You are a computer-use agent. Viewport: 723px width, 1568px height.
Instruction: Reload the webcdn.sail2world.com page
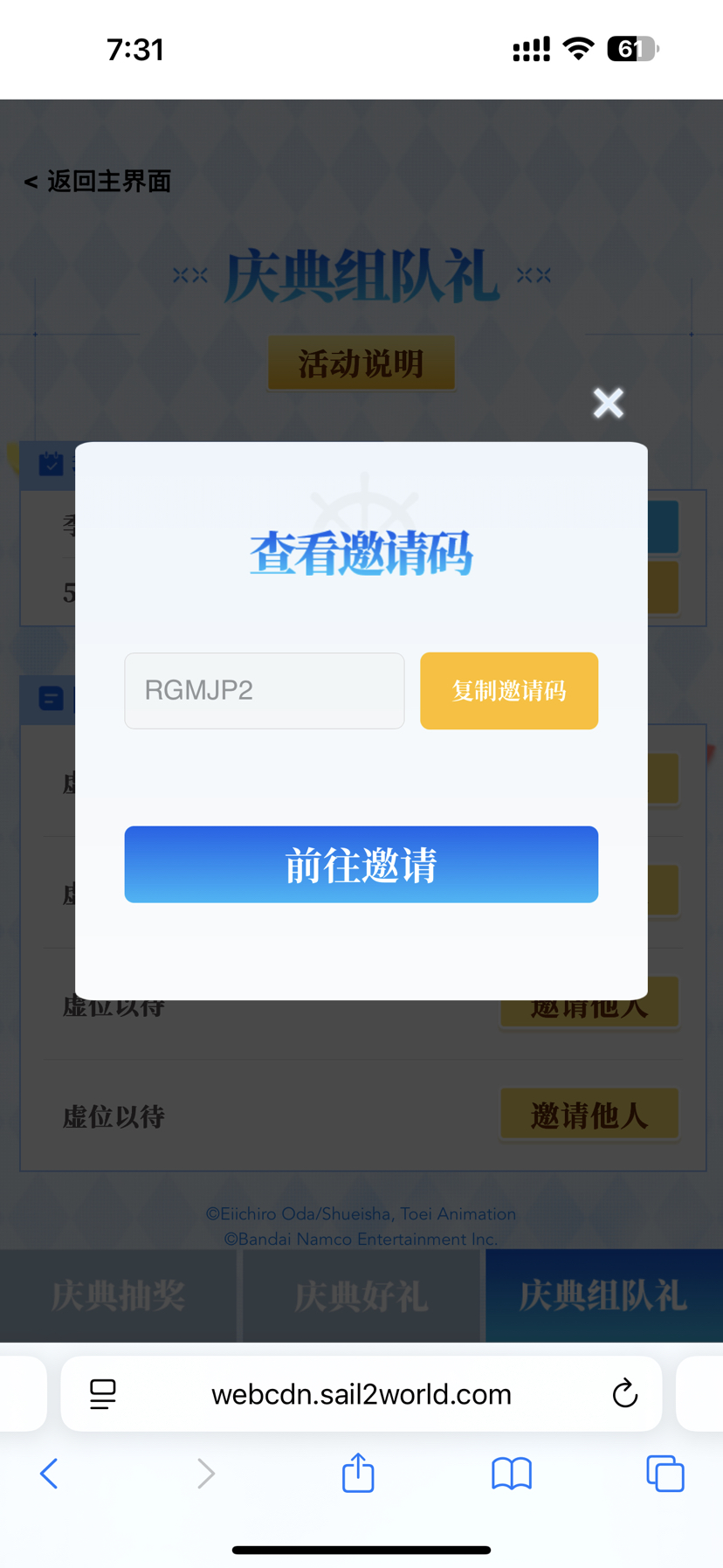[624, 1393]
